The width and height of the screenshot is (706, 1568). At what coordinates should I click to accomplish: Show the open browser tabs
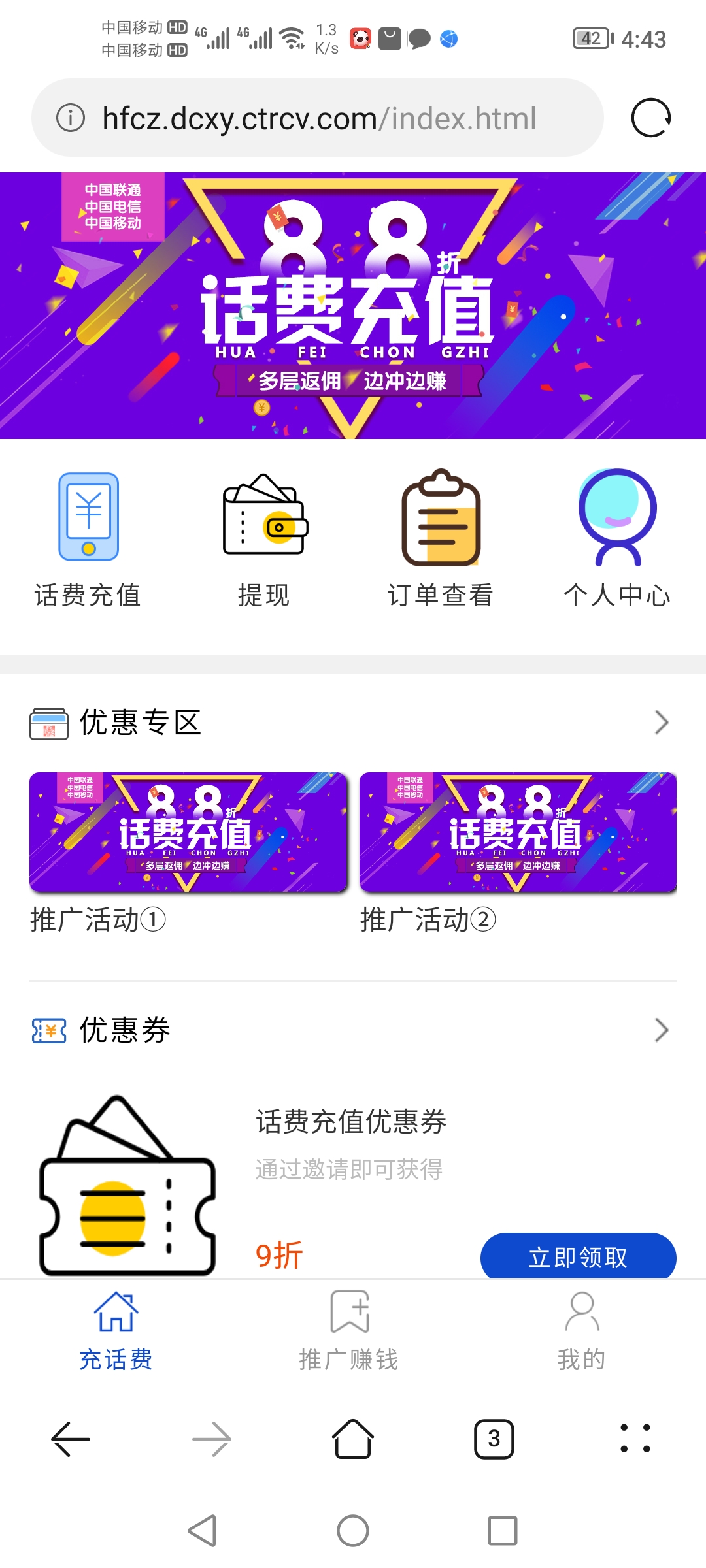tap(494, 1439)
